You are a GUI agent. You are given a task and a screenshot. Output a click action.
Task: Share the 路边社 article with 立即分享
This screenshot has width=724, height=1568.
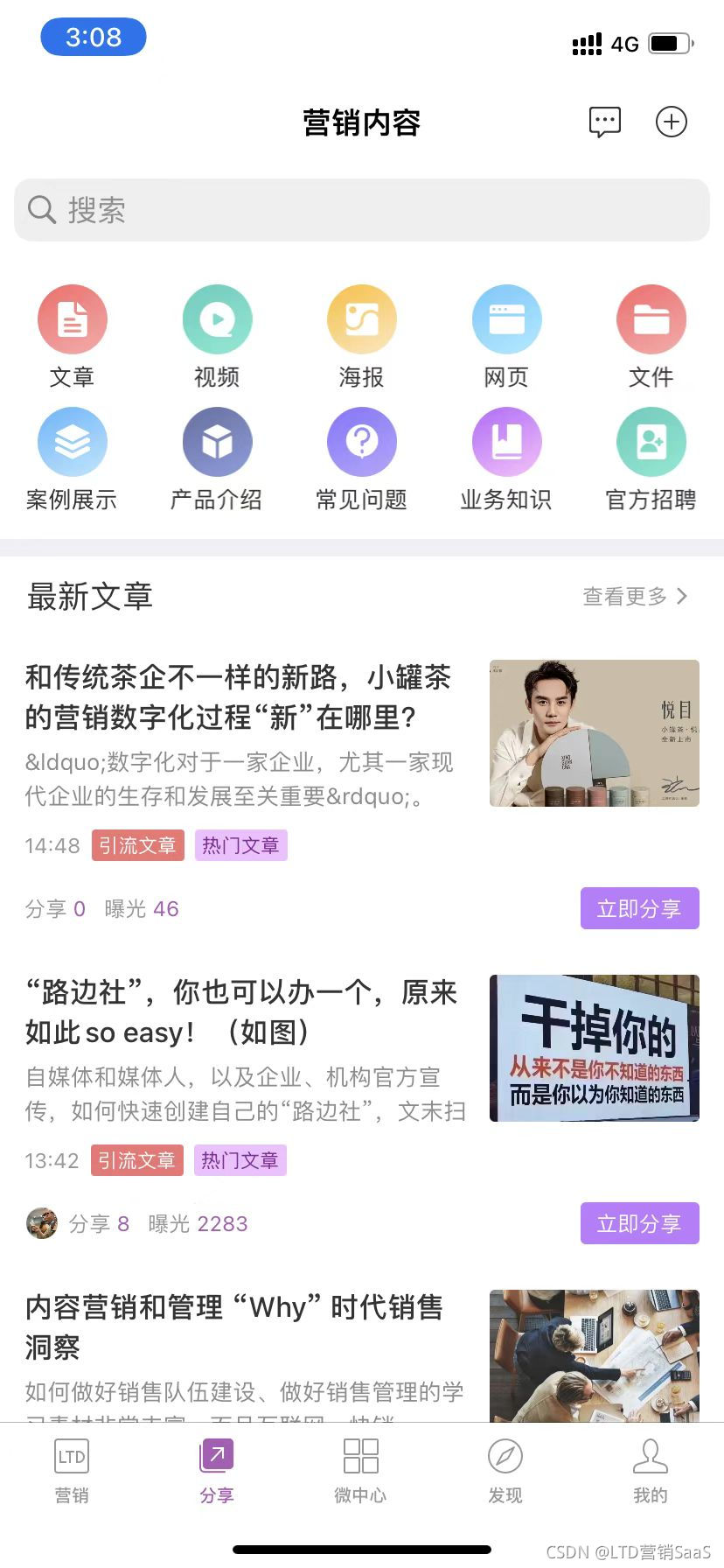(639, 1223)
